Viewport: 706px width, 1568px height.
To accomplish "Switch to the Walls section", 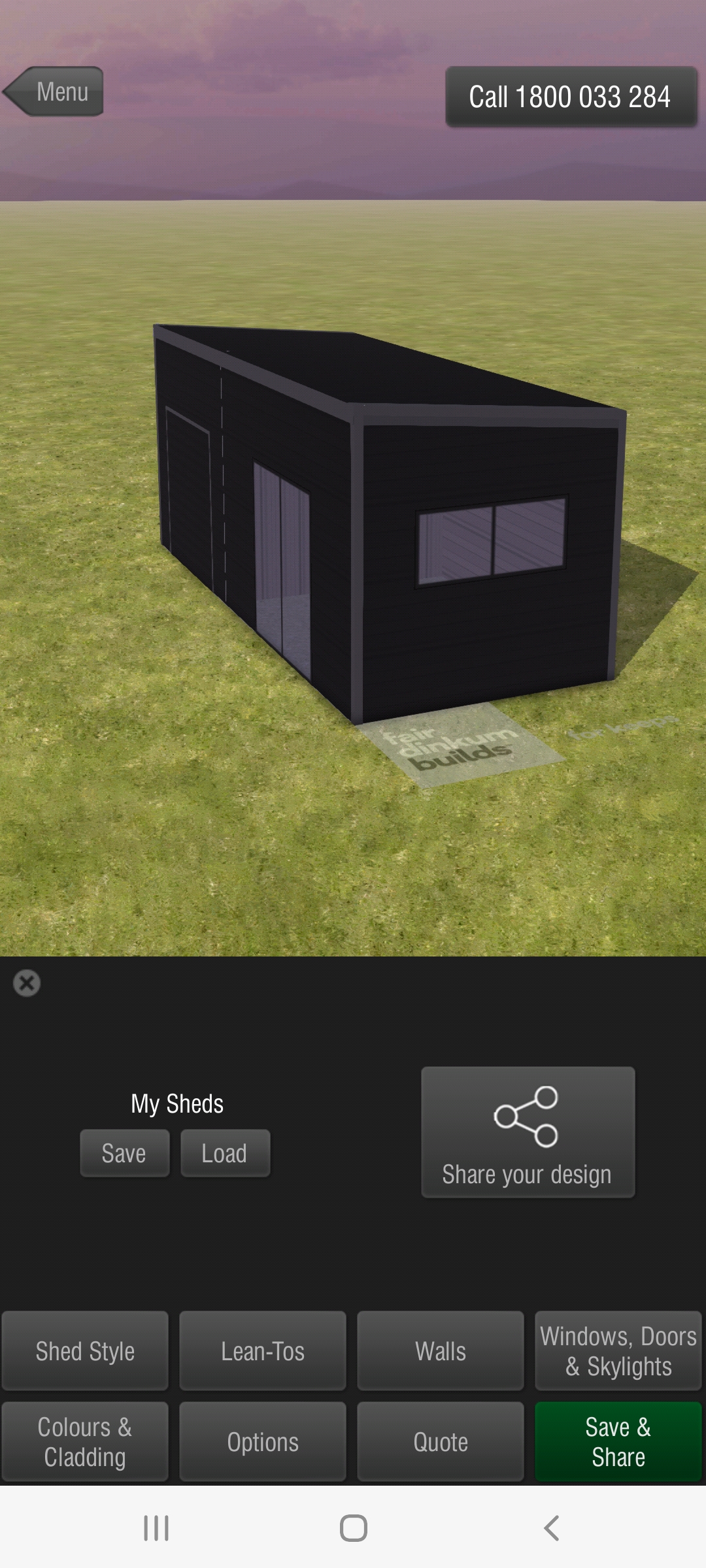I will click(441, 1350).
